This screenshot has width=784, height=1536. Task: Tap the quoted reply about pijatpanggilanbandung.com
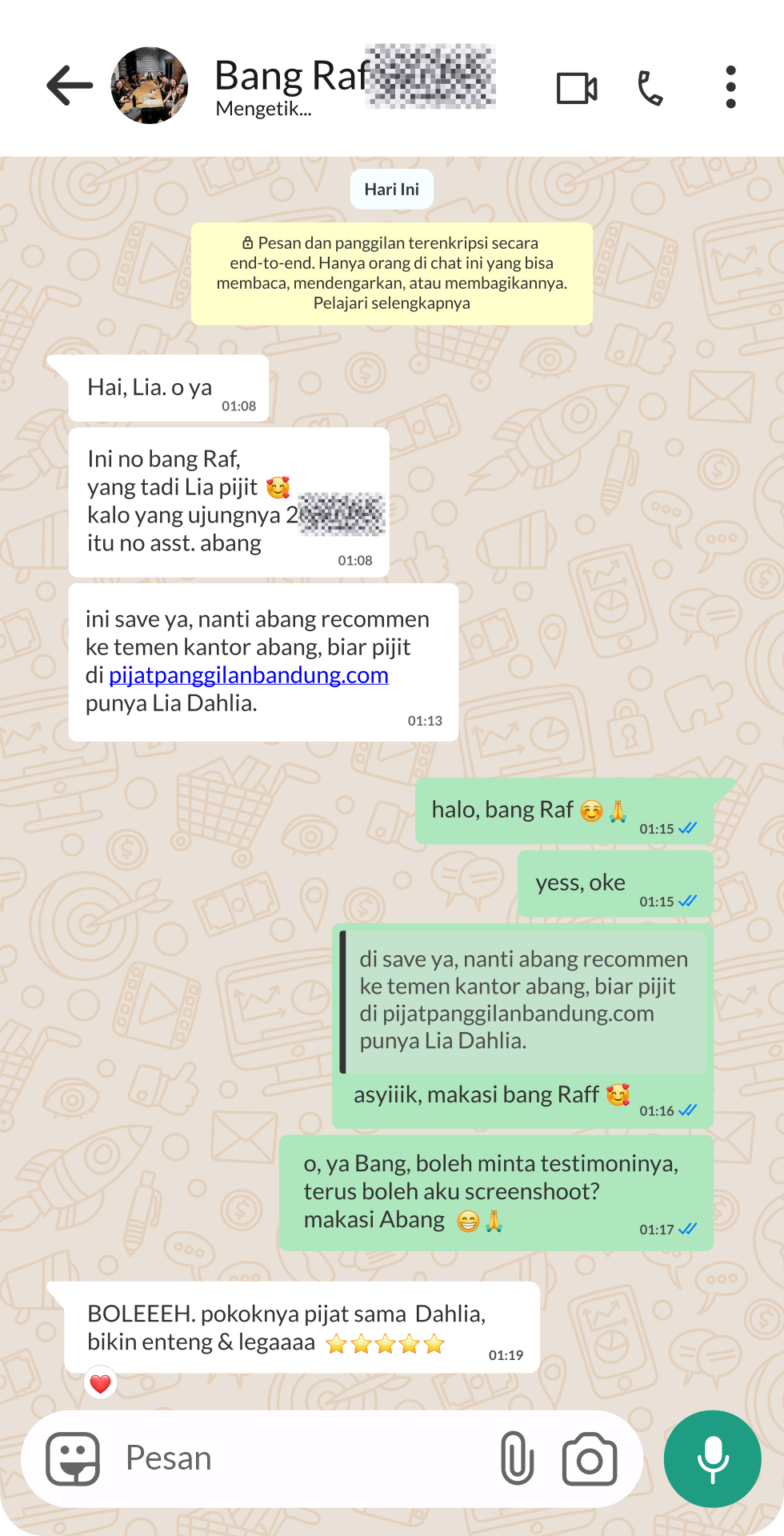[x=523, y=1000]
